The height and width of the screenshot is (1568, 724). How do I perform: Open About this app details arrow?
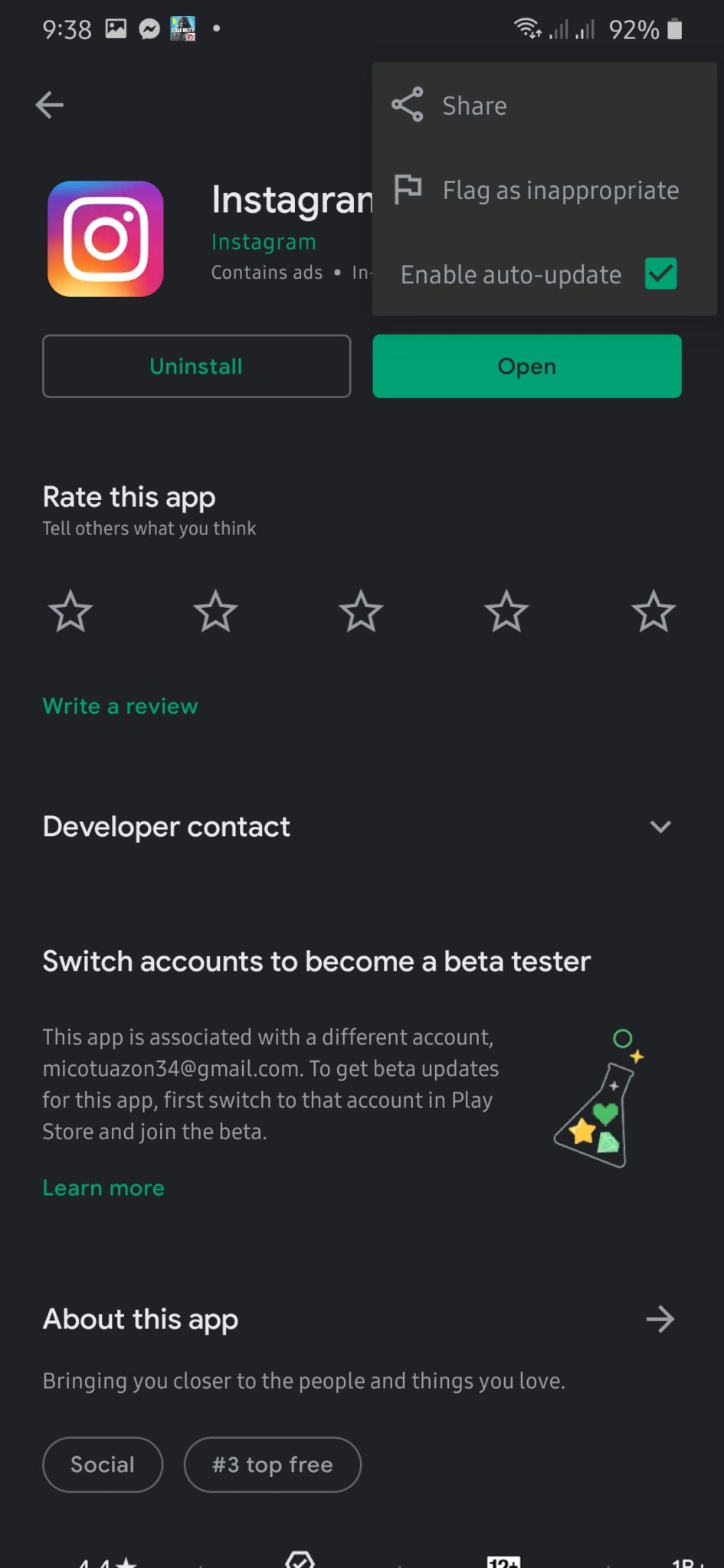660,1319
